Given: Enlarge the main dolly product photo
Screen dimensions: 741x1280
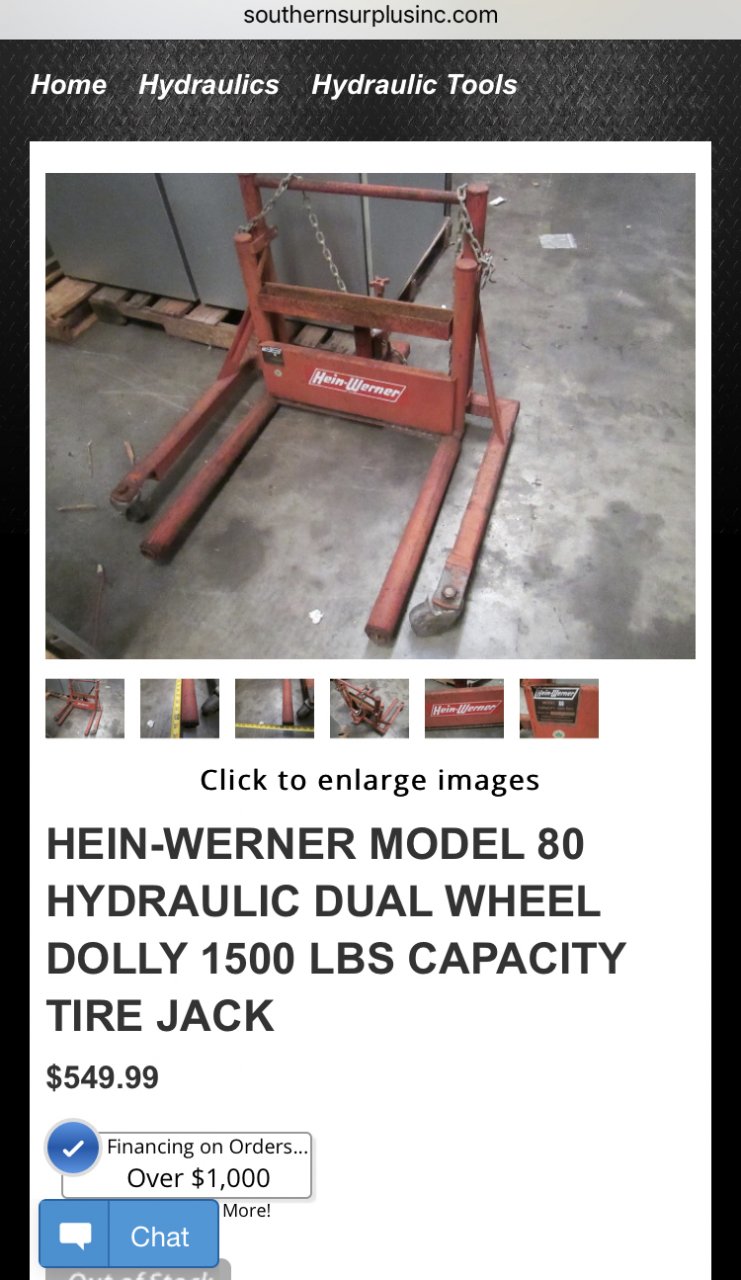Looking at the screenshot, I should click(370, 416).
